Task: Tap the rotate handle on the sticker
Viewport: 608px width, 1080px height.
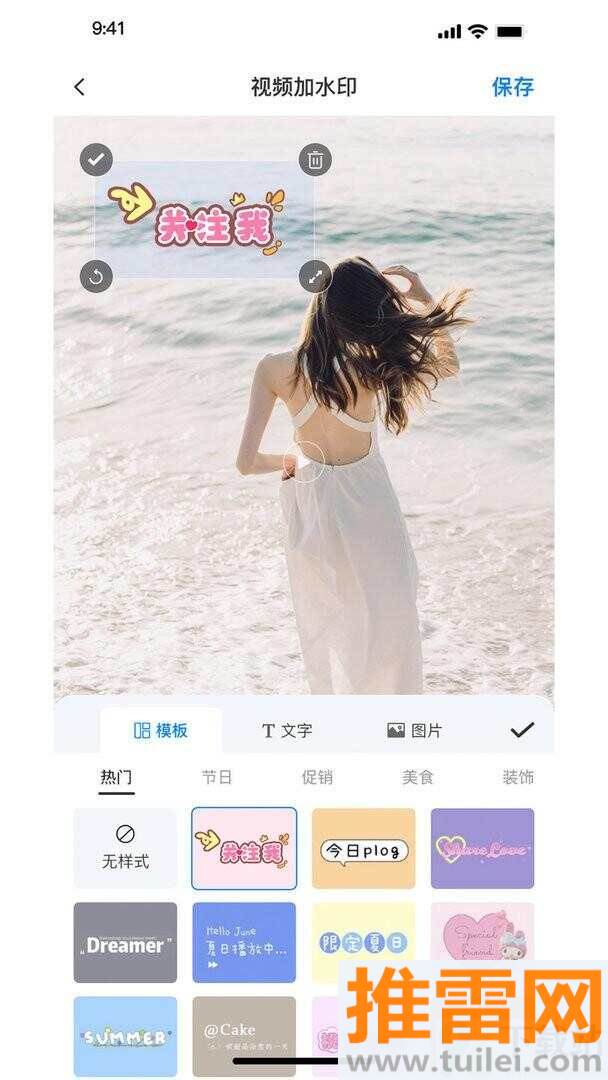Action: [x=96, y=276]
